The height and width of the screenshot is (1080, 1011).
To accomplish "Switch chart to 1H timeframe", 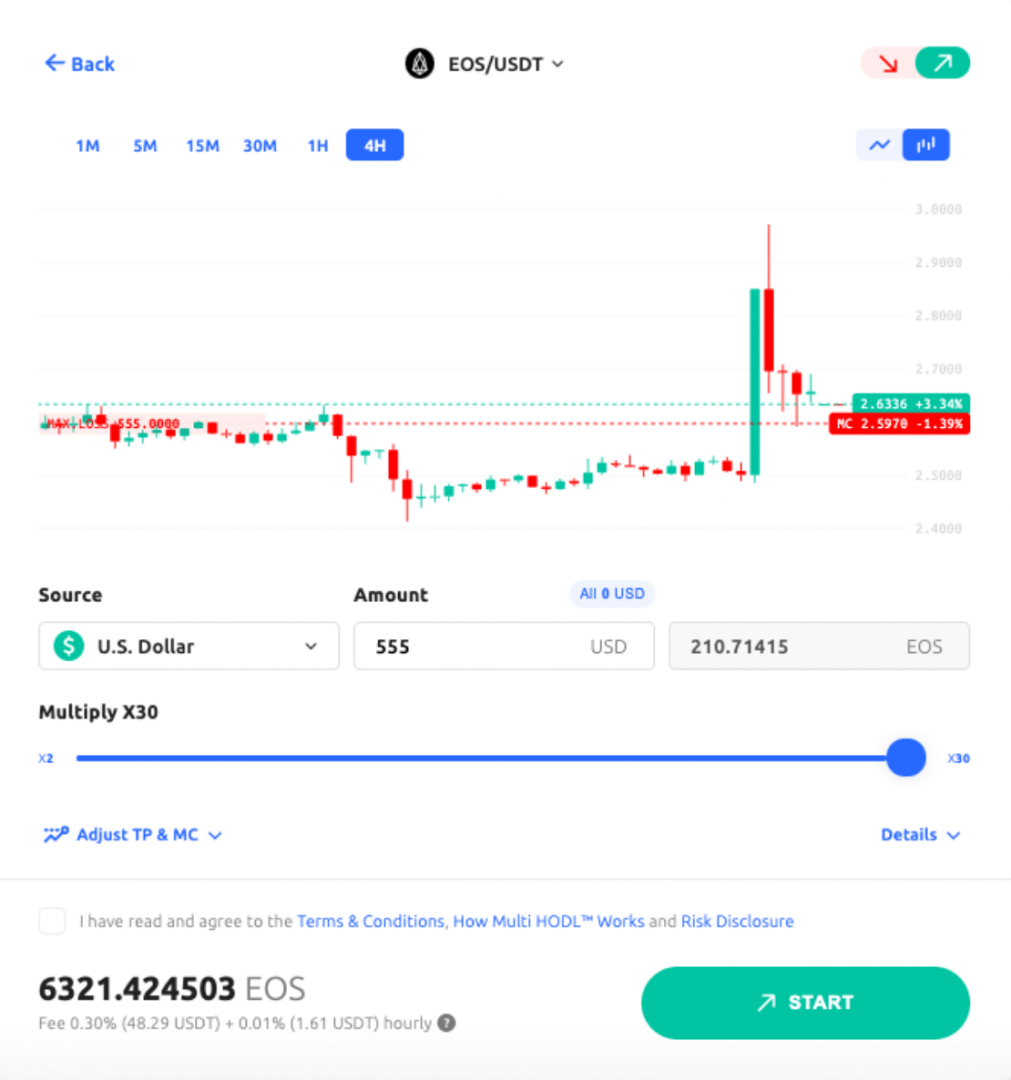I will (317, 146).
